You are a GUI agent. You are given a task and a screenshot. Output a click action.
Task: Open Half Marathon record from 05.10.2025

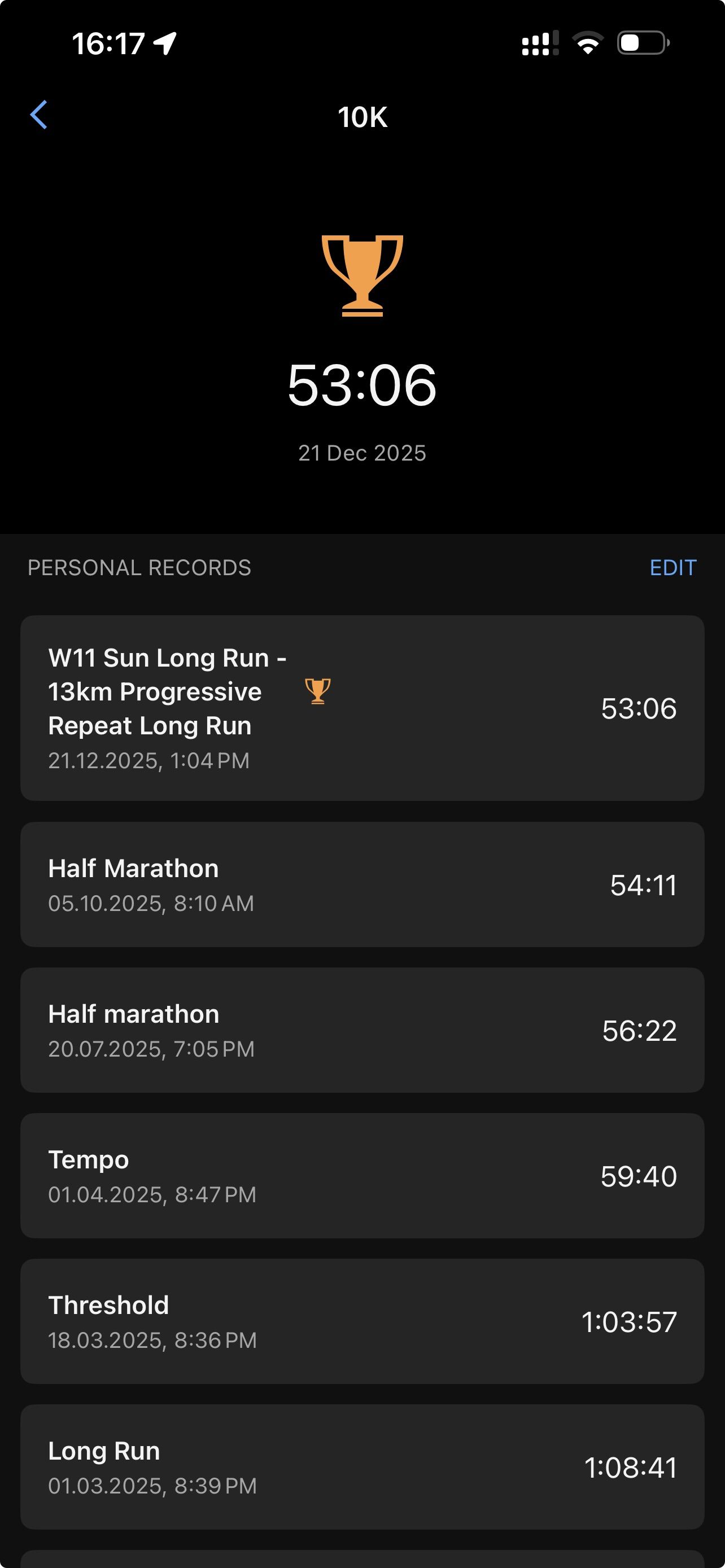[362, 884]
